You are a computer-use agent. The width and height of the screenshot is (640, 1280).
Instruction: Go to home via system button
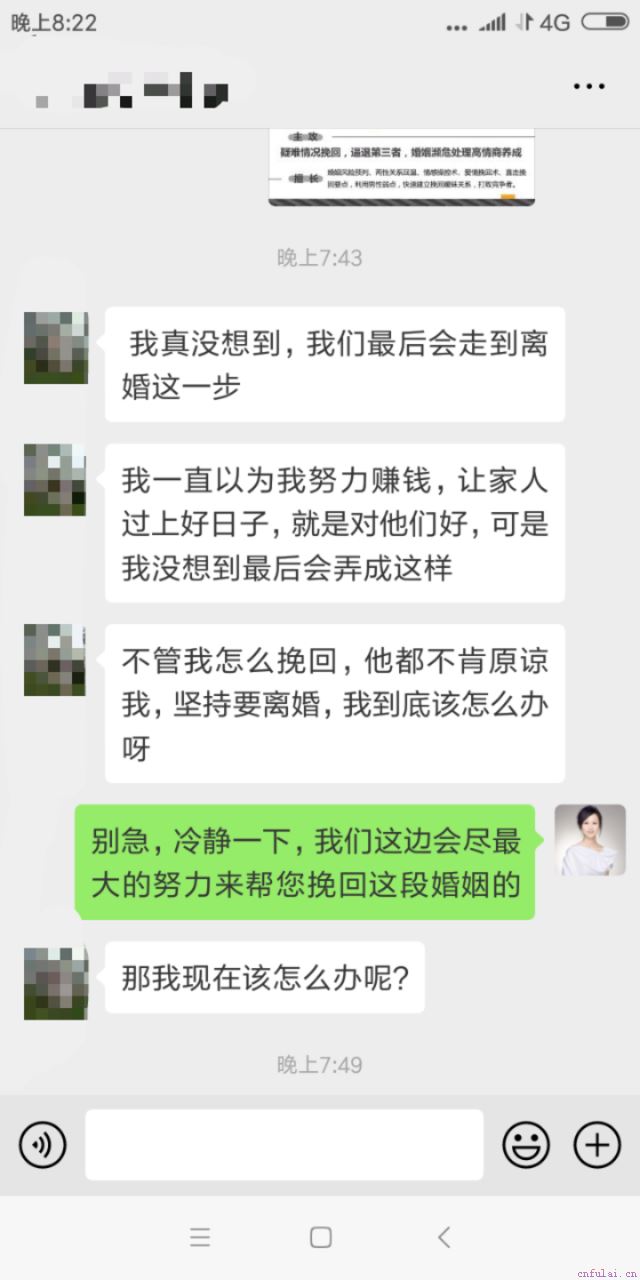point(320,1237)
